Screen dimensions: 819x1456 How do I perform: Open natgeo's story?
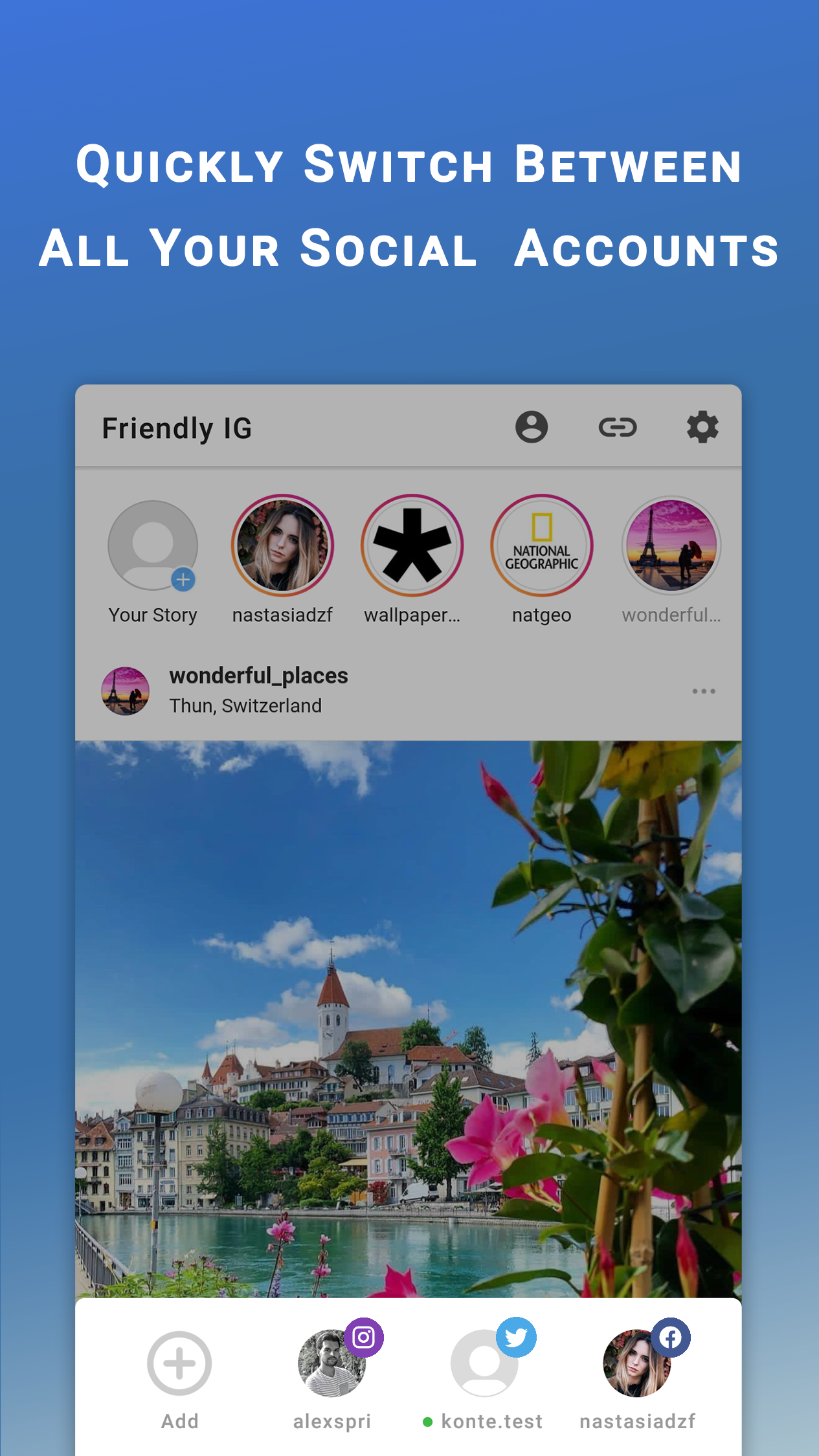point(541,546)
